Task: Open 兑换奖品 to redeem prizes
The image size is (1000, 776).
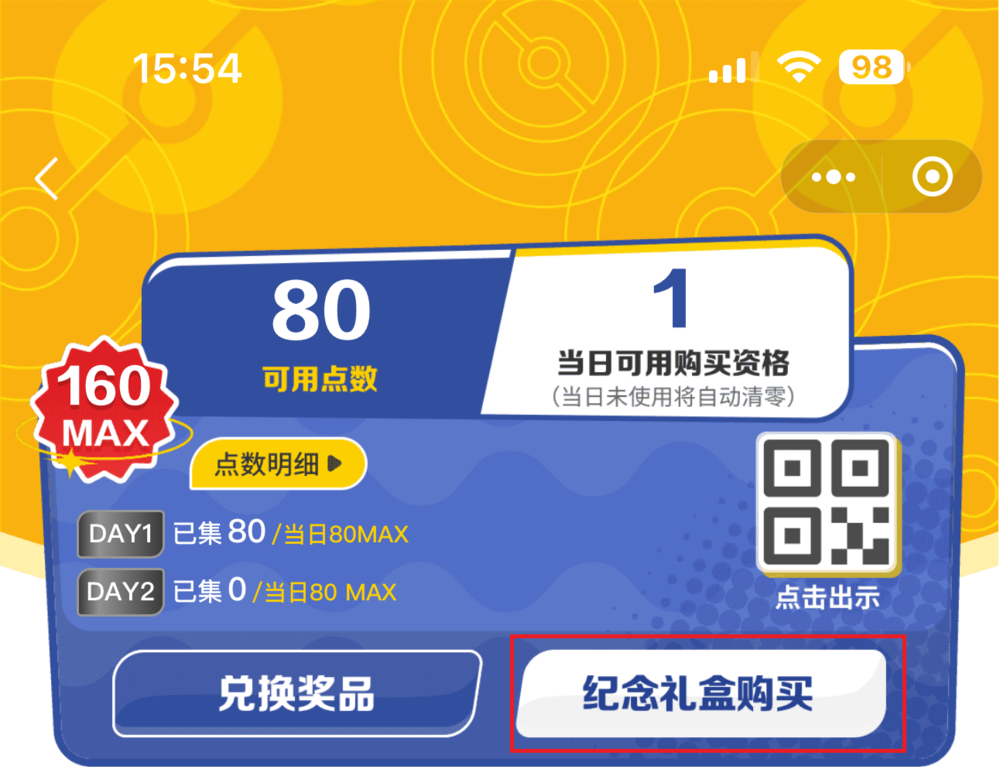Action: (297, 693)
